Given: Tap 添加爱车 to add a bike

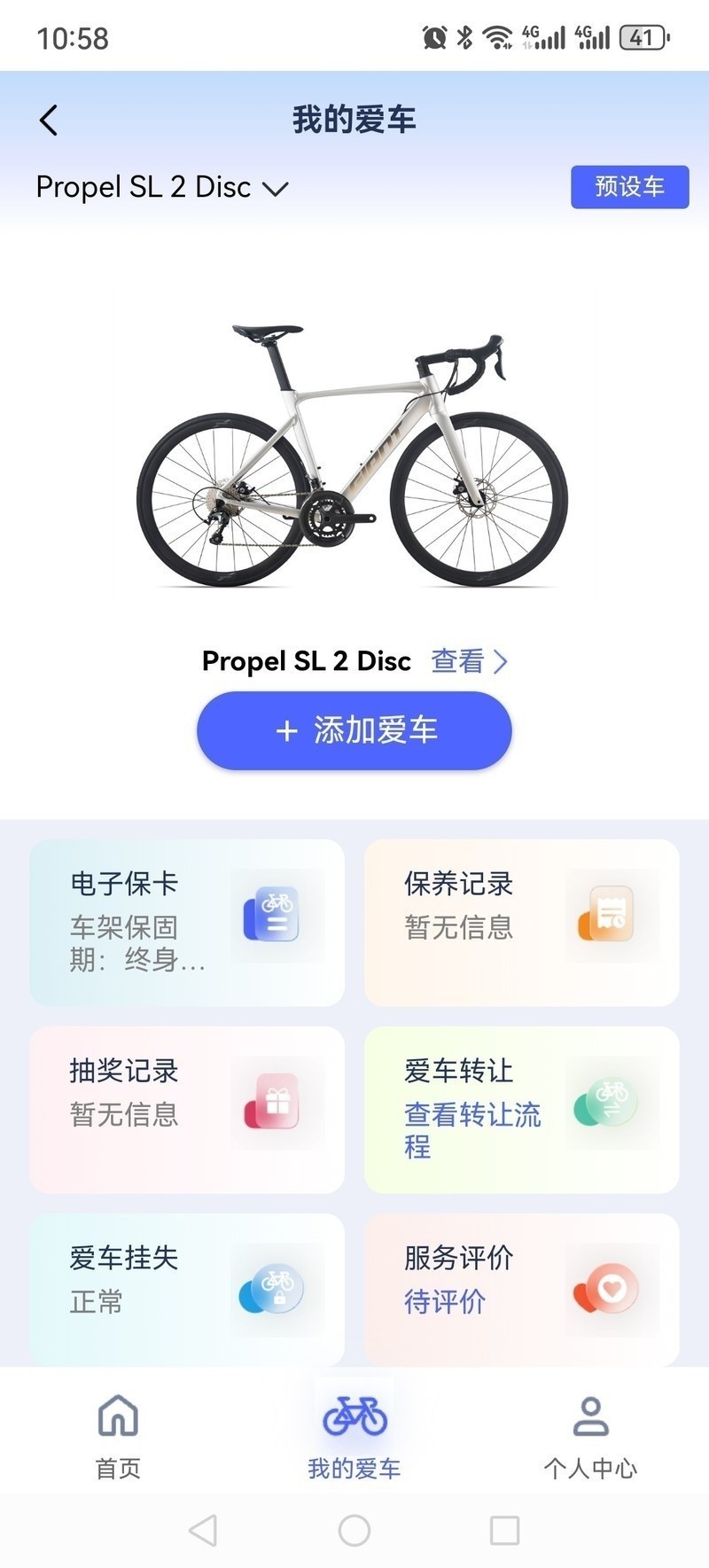Looking at the screenshot, I should [x=354, y=730].
